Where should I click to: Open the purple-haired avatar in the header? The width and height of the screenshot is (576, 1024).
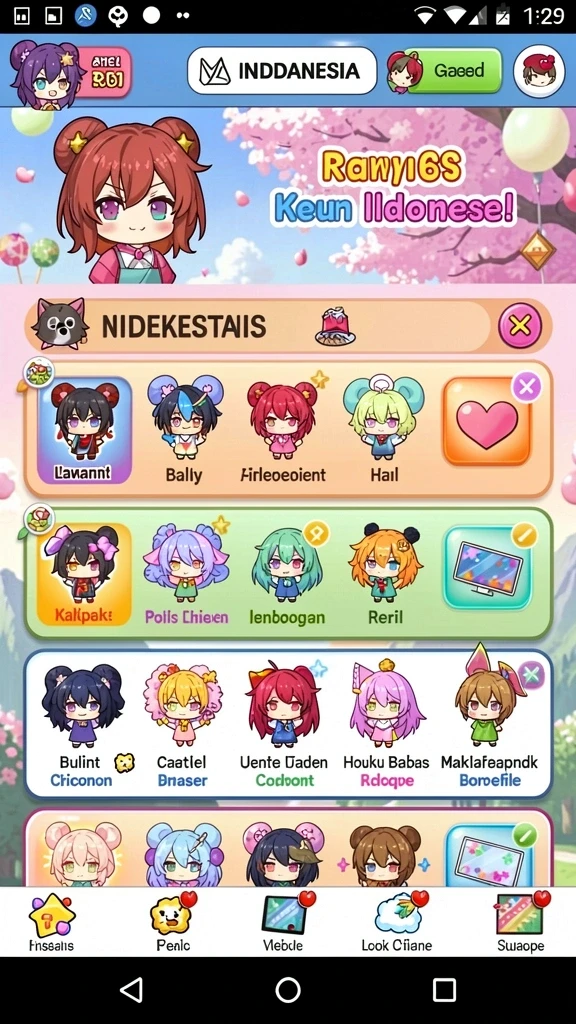coord(45,73)
